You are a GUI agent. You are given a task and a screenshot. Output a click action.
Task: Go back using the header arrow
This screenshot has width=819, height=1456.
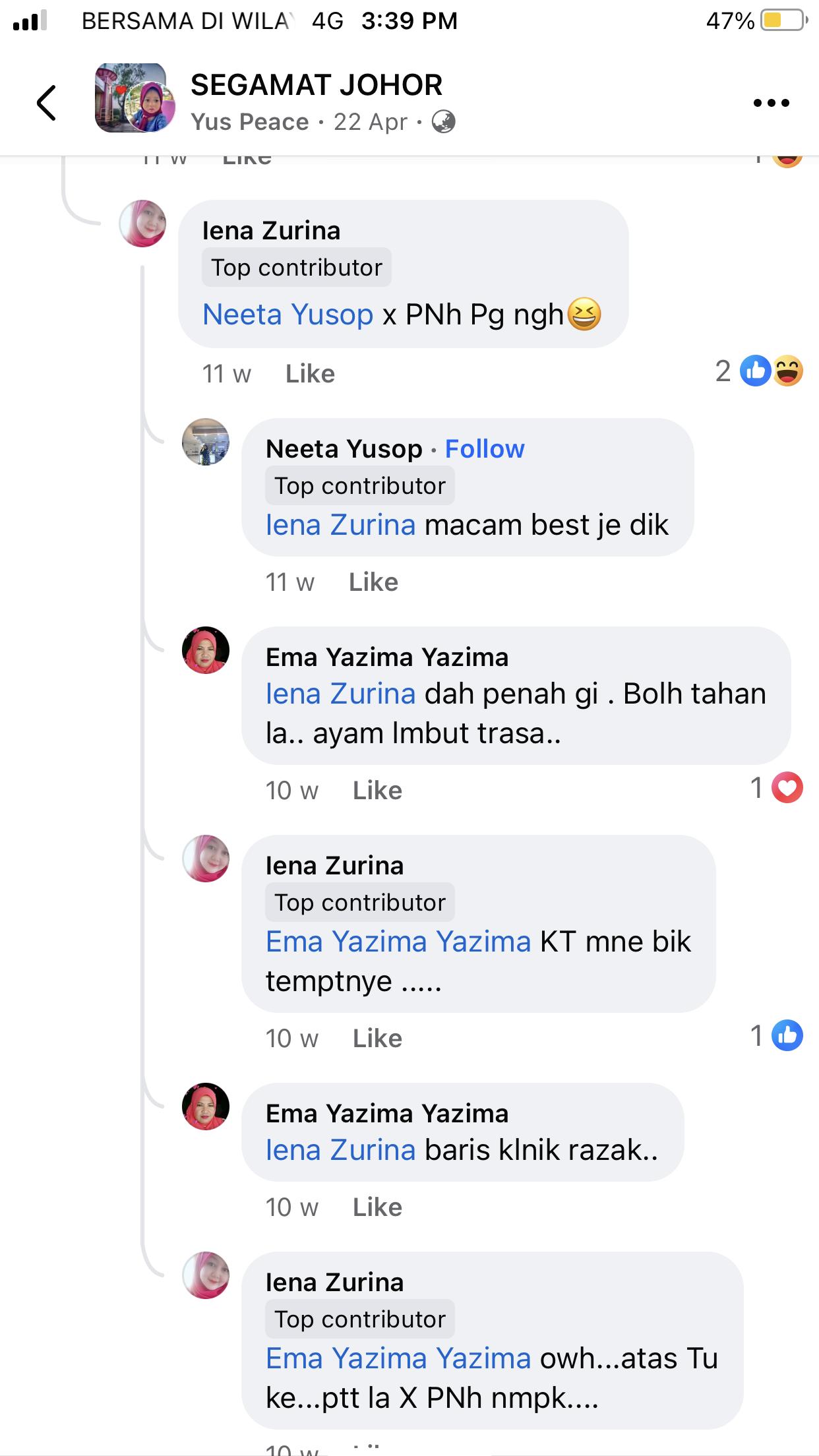(x=46, y=103)
